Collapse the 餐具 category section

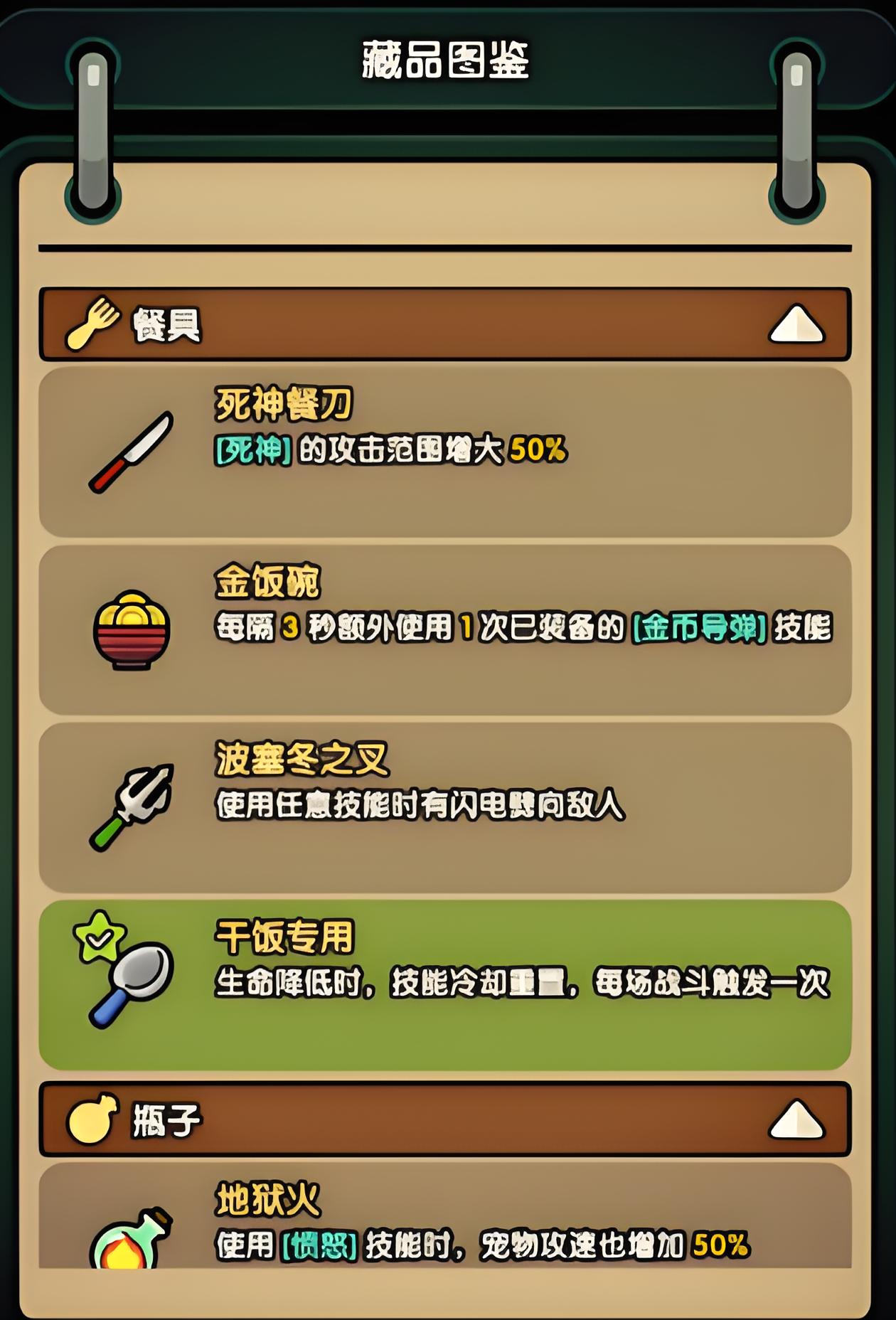tap(796, 325)
